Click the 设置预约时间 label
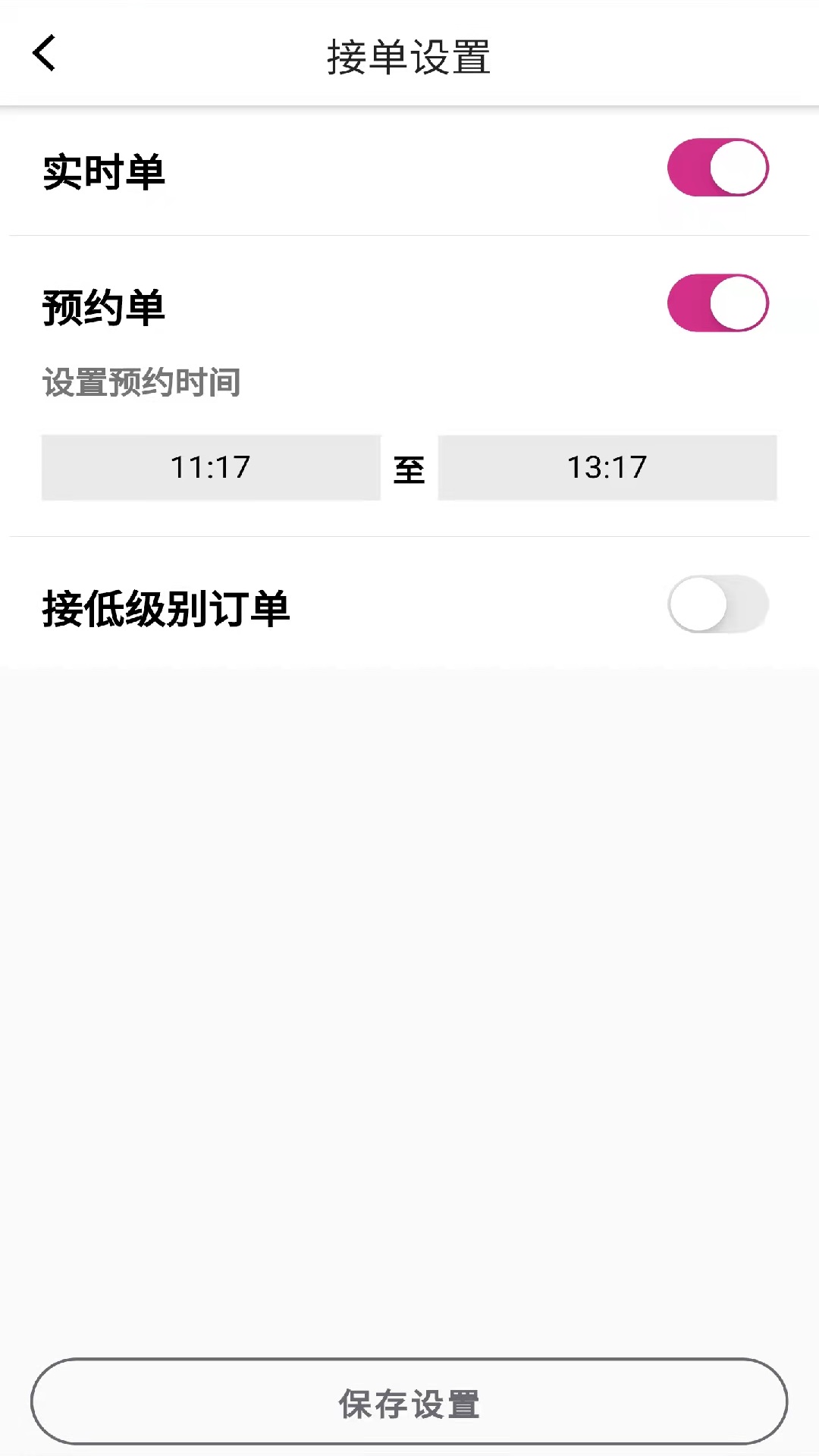Image resolution: width=819 pixels, height=1456 pixels. (x=143, y=384)
